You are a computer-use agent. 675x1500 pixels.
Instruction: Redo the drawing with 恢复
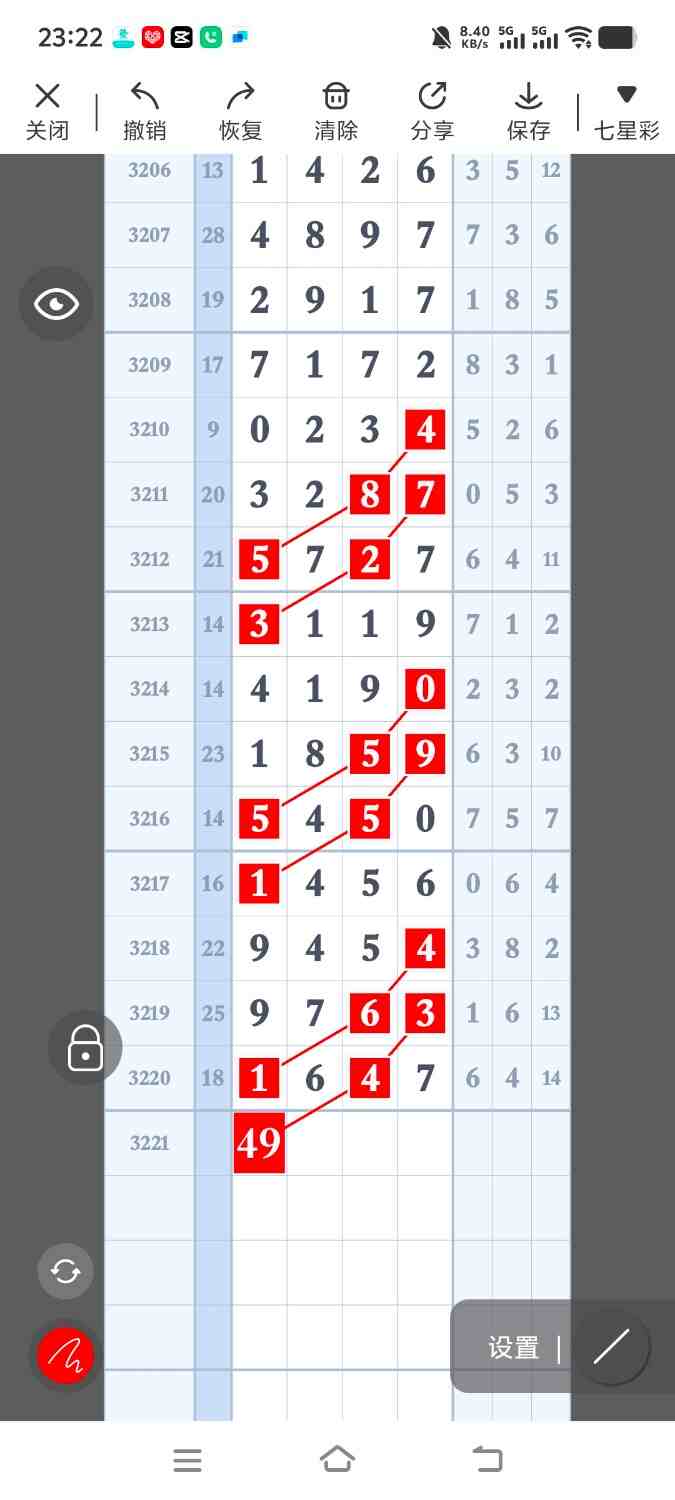(x=240, y=111)
